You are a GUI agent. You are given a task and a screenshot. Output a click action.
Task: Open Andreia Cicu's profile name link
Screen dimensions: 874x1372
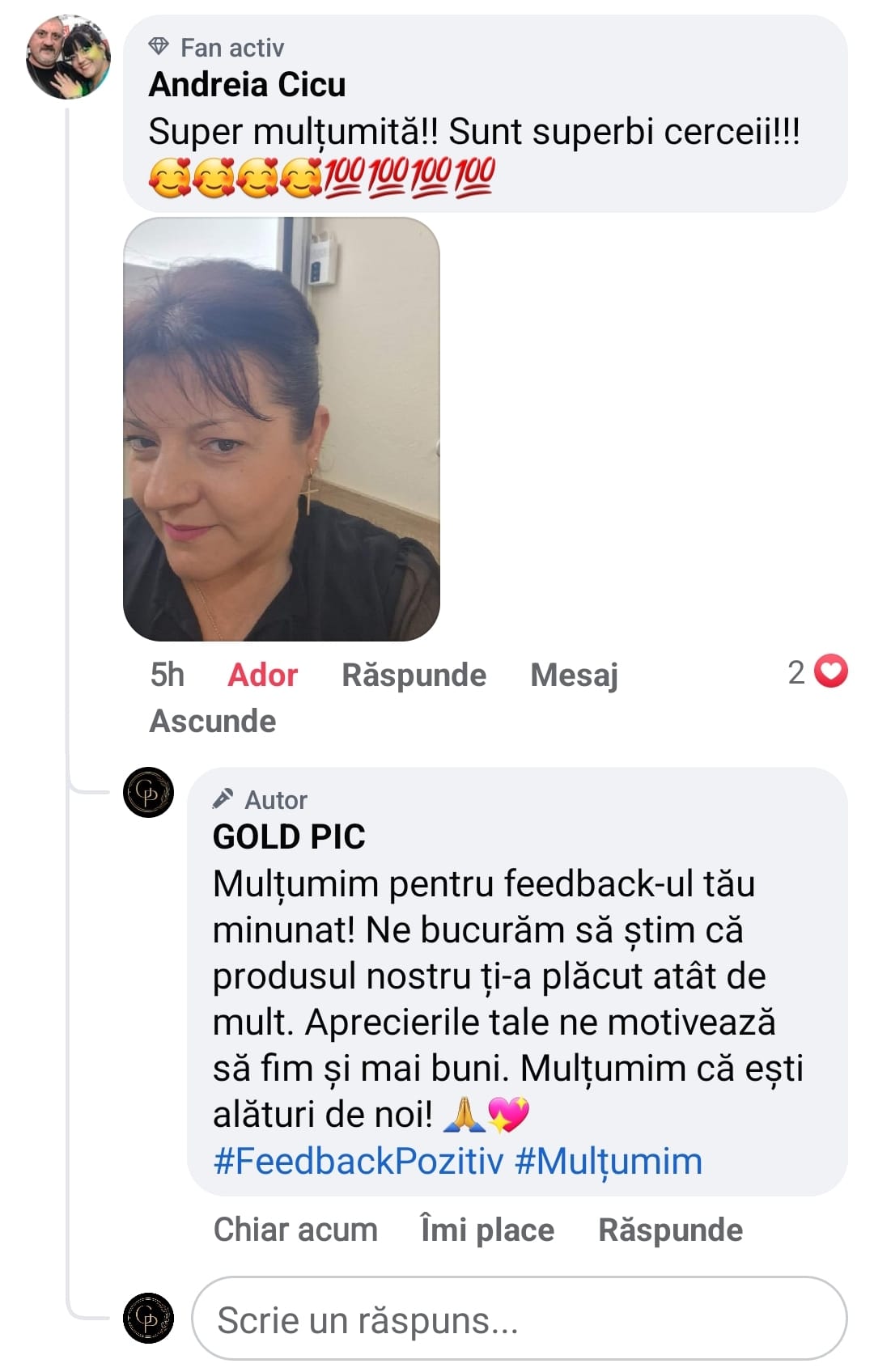247,85
